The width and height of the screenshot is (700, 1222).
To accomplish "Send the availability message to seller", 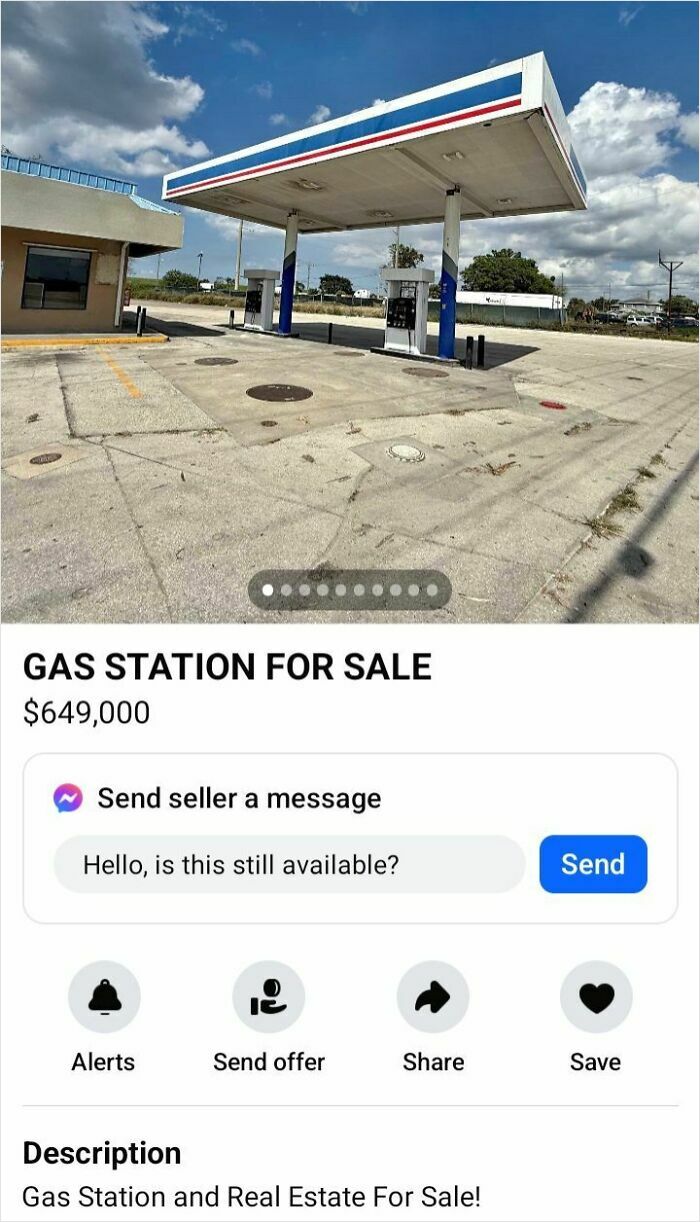I will [x=593, y=864].
